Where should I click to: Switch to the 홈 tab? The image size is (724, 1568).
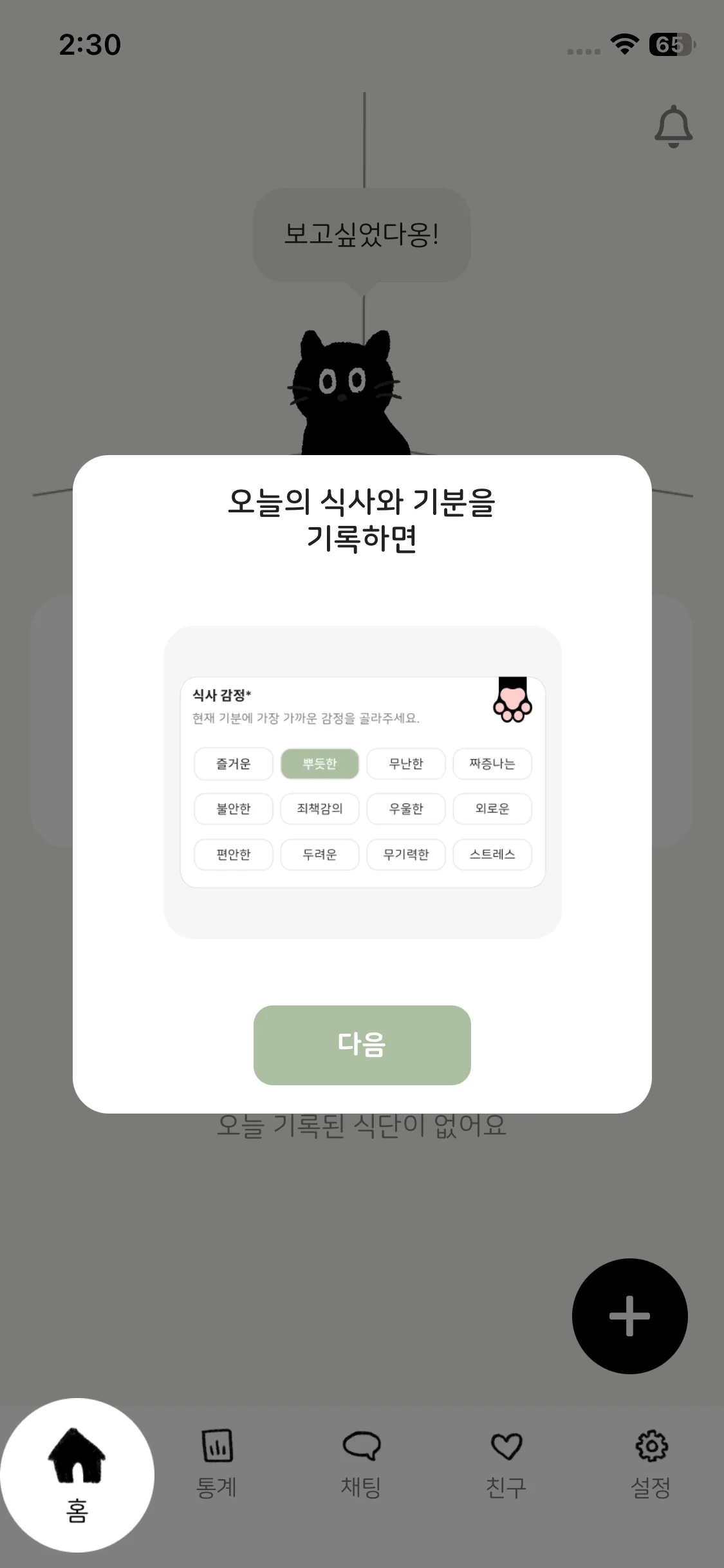(77, 1474)
